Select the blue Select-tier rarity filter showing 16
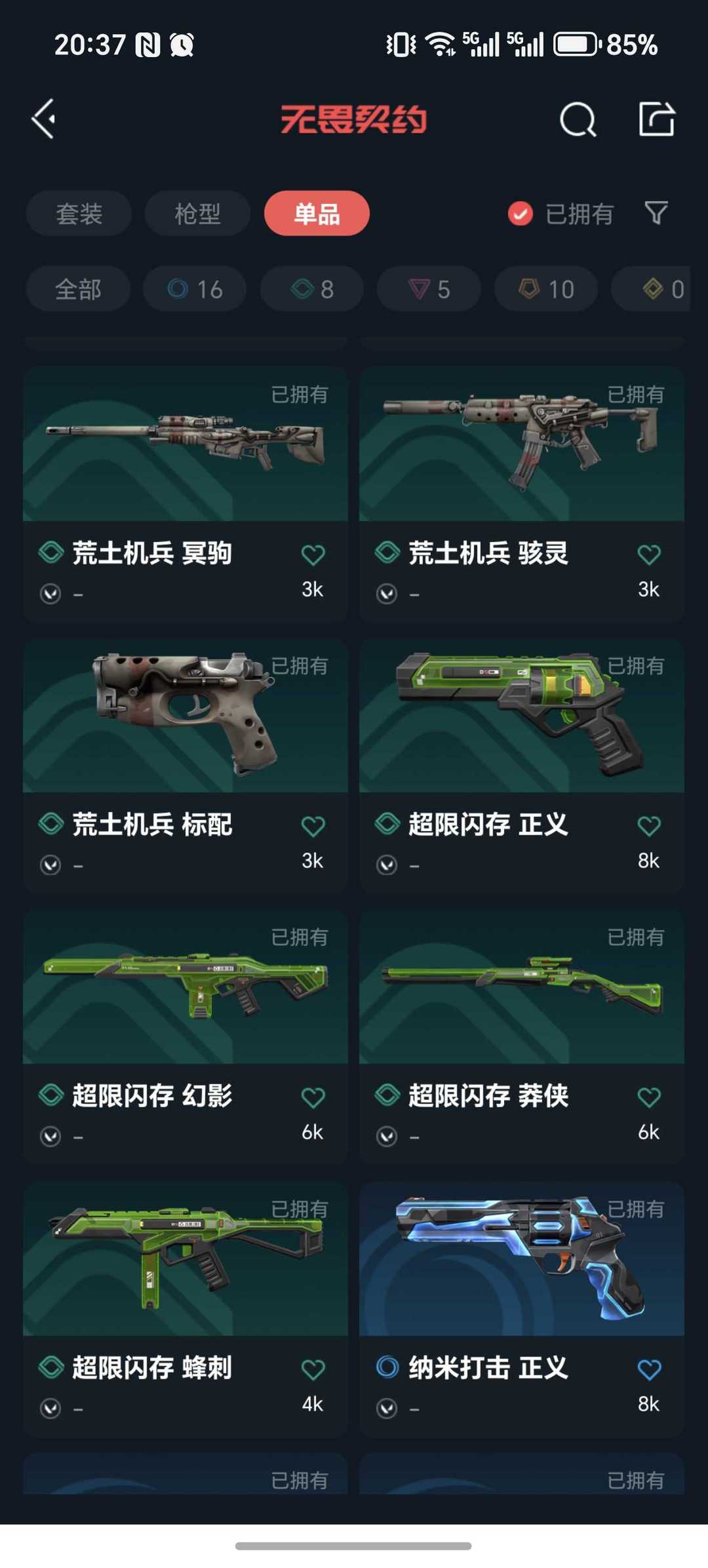Image resolution: width=708 pixels, height=1568 pixels. [194, 289]
